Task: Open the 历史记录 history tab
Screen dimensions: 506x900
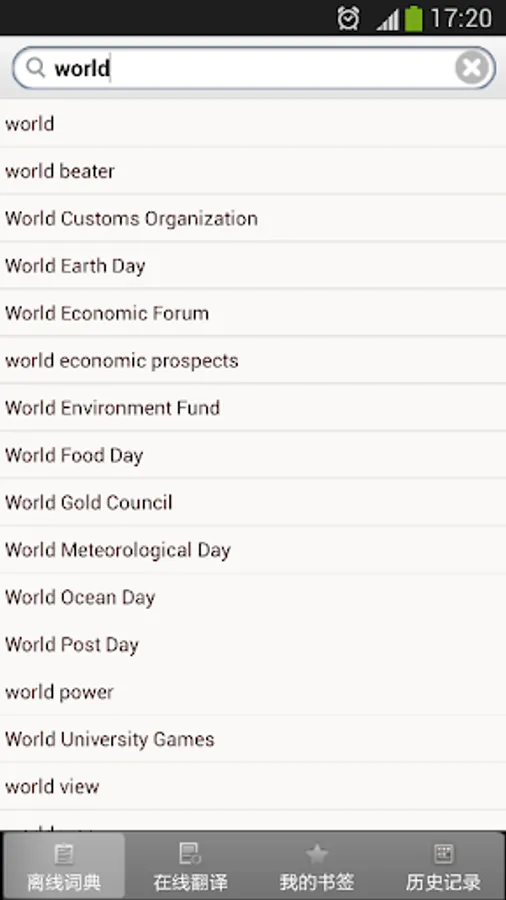Action: coord(442,866)
